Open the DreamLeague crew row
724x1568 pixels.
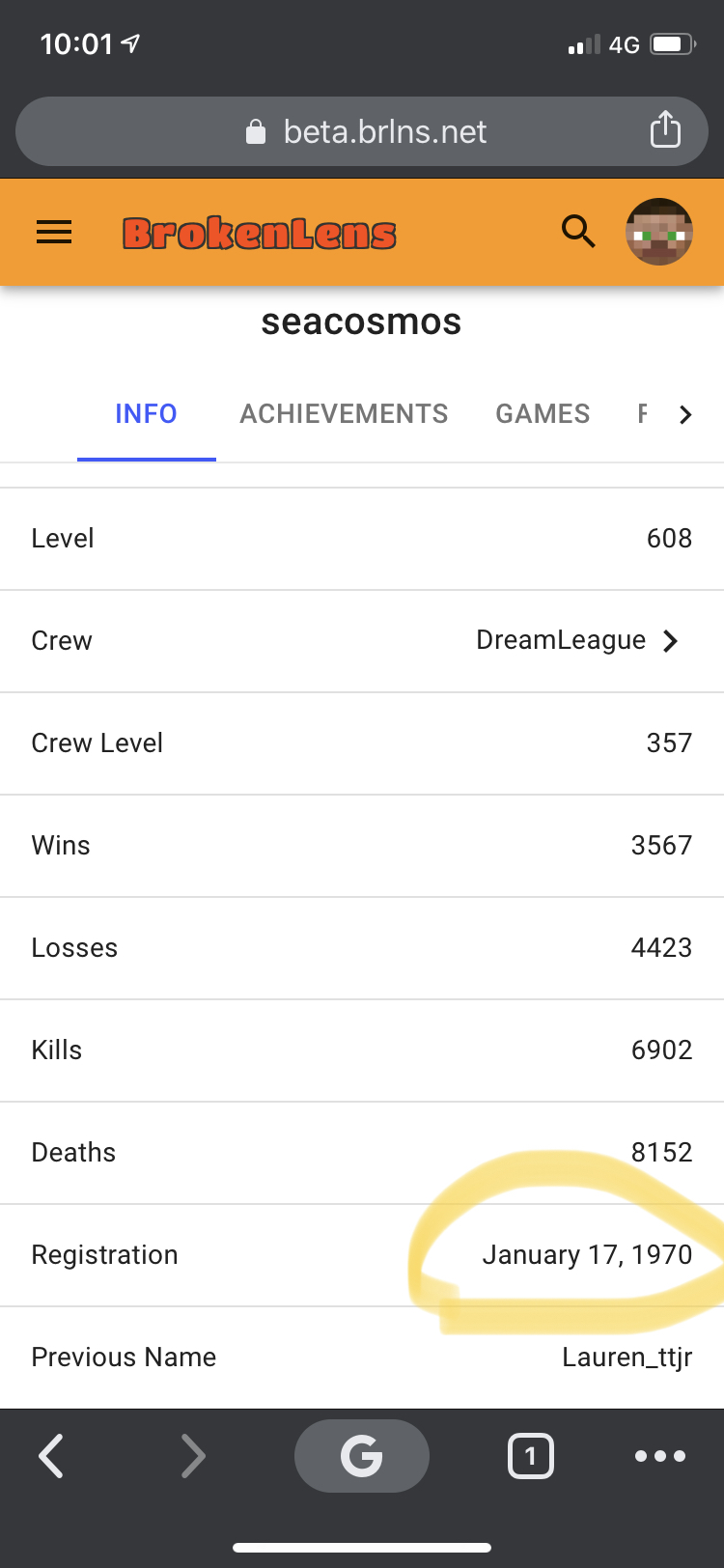click(362, 641)
